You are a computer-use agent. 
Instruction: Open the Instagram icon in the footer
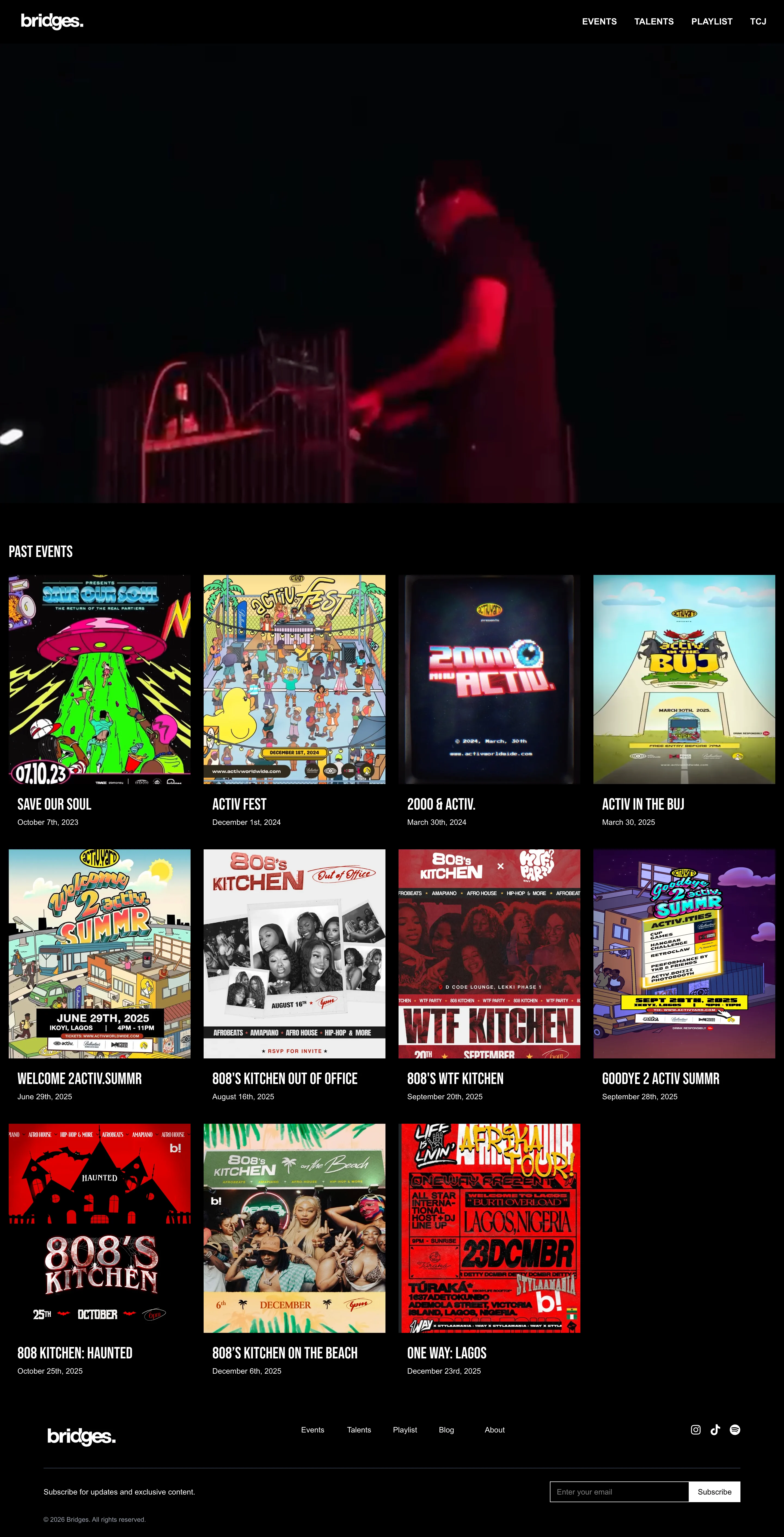coord(696,1429)
